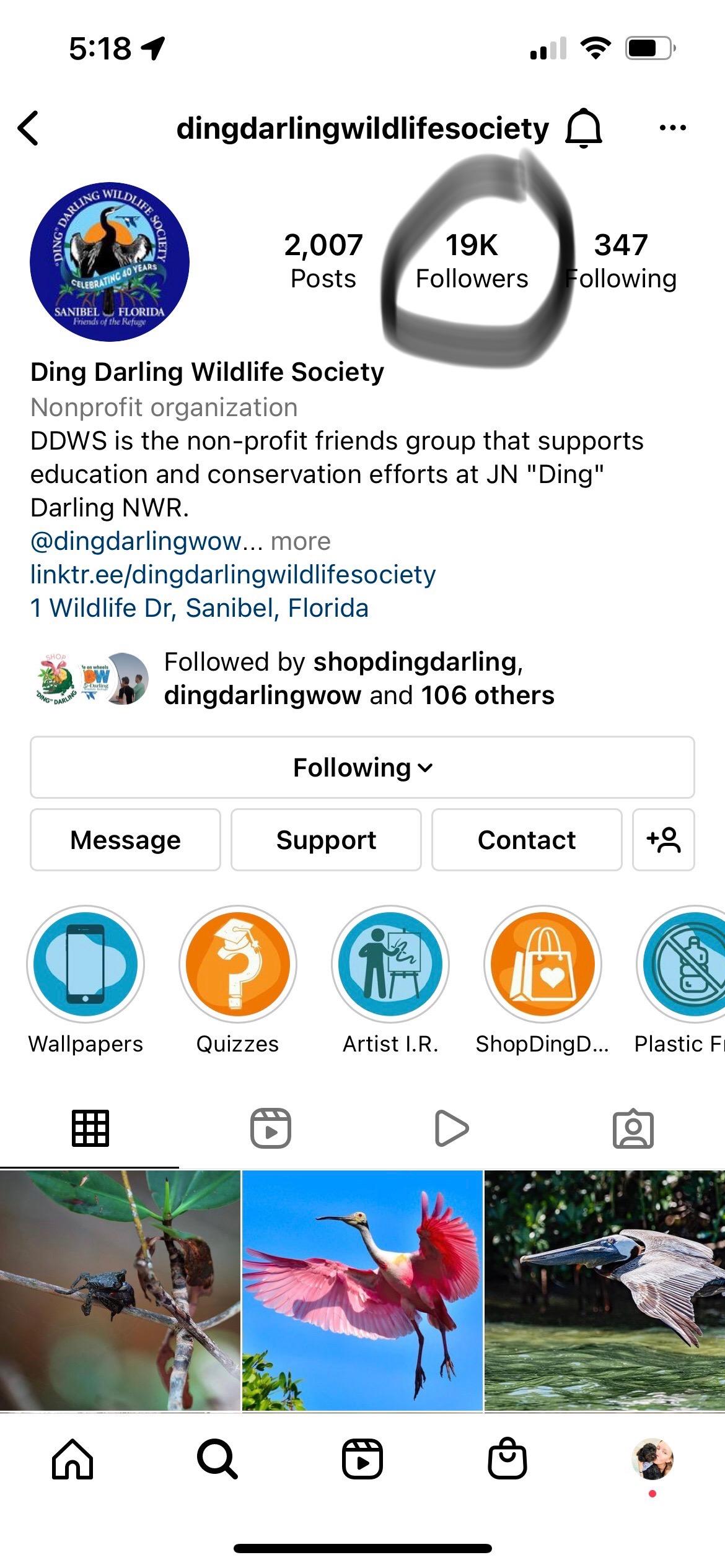Switch to the Reels profile tab
Screen dimensions: 725x1568
[x=271, y=1128]
